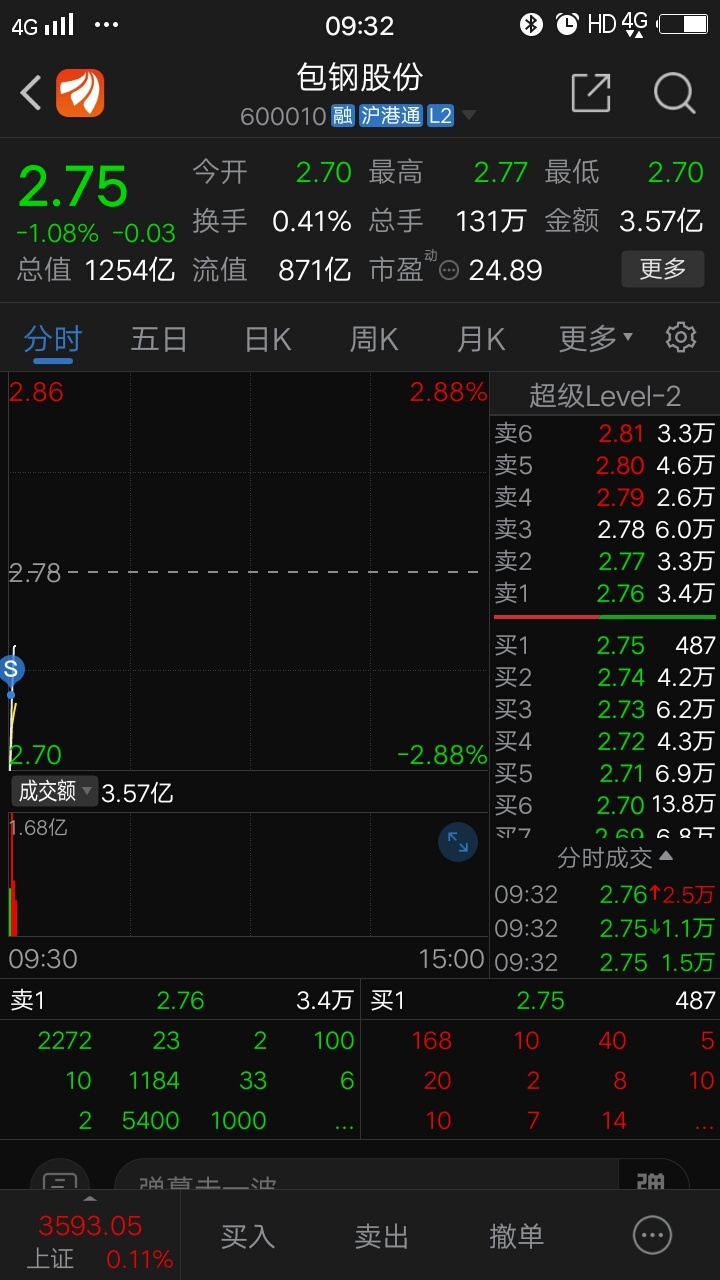This screenshot has width=720, height=1280.
Task: Open the search magnifier
Action: (674, 93)
